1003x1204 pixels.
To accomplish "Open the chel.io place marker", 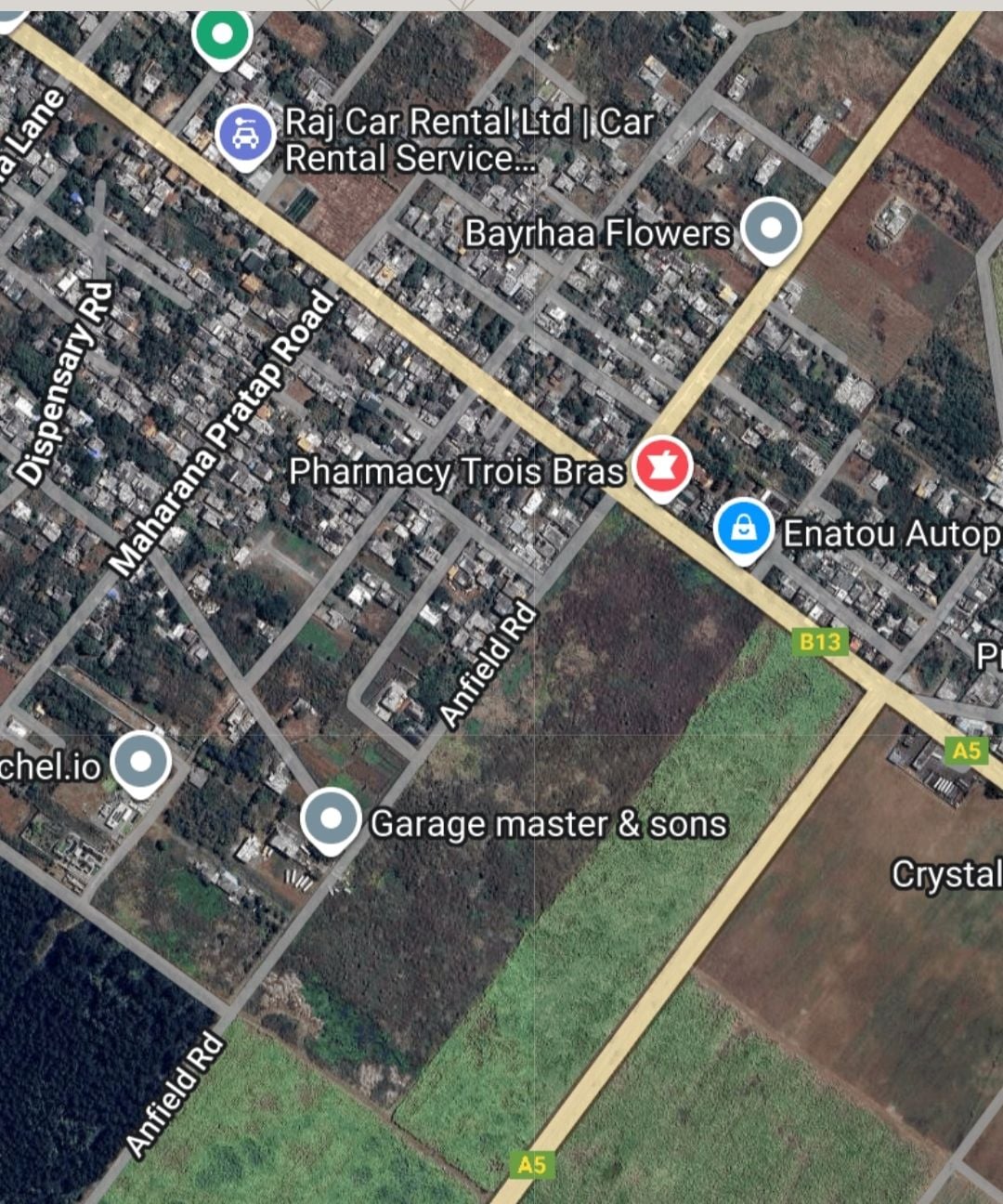I will 140,762.
